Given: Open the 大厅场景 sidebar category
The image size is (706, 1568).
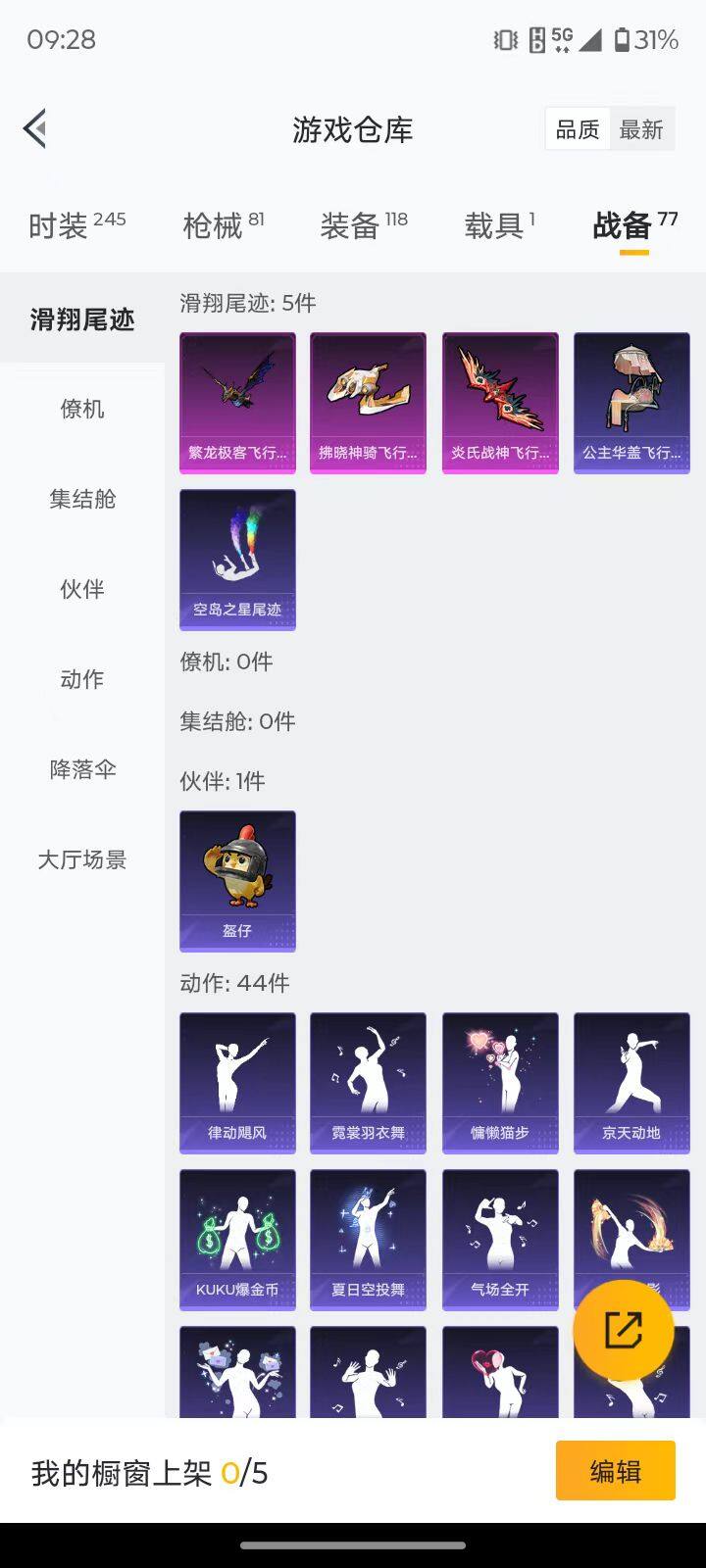Looking at the screenshot, I should 82,860.
